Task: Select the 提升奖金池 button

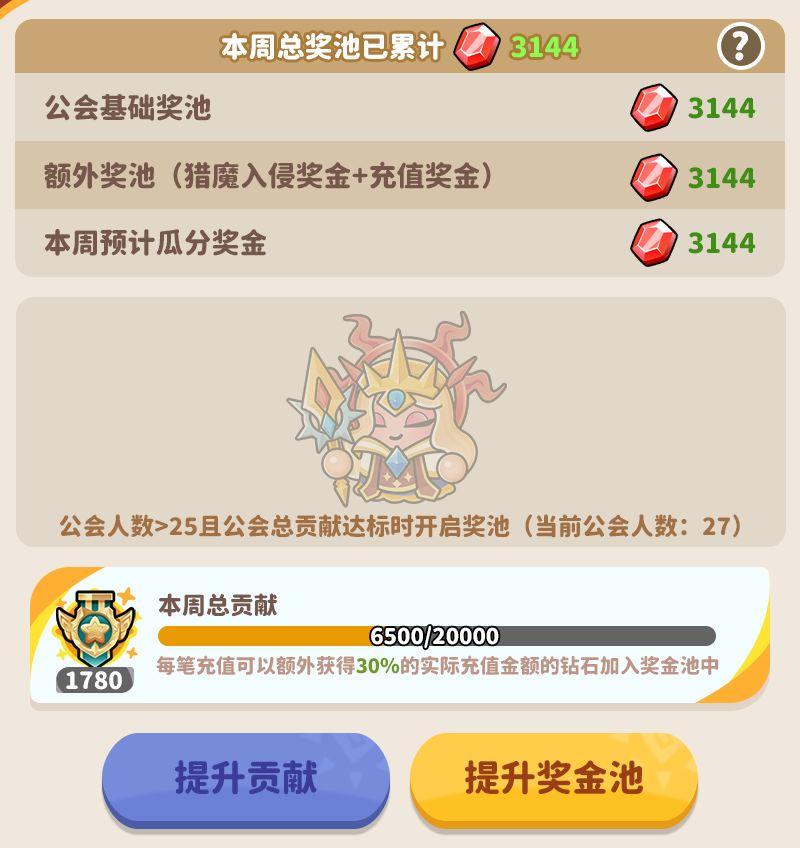Action: click(554, 777)
